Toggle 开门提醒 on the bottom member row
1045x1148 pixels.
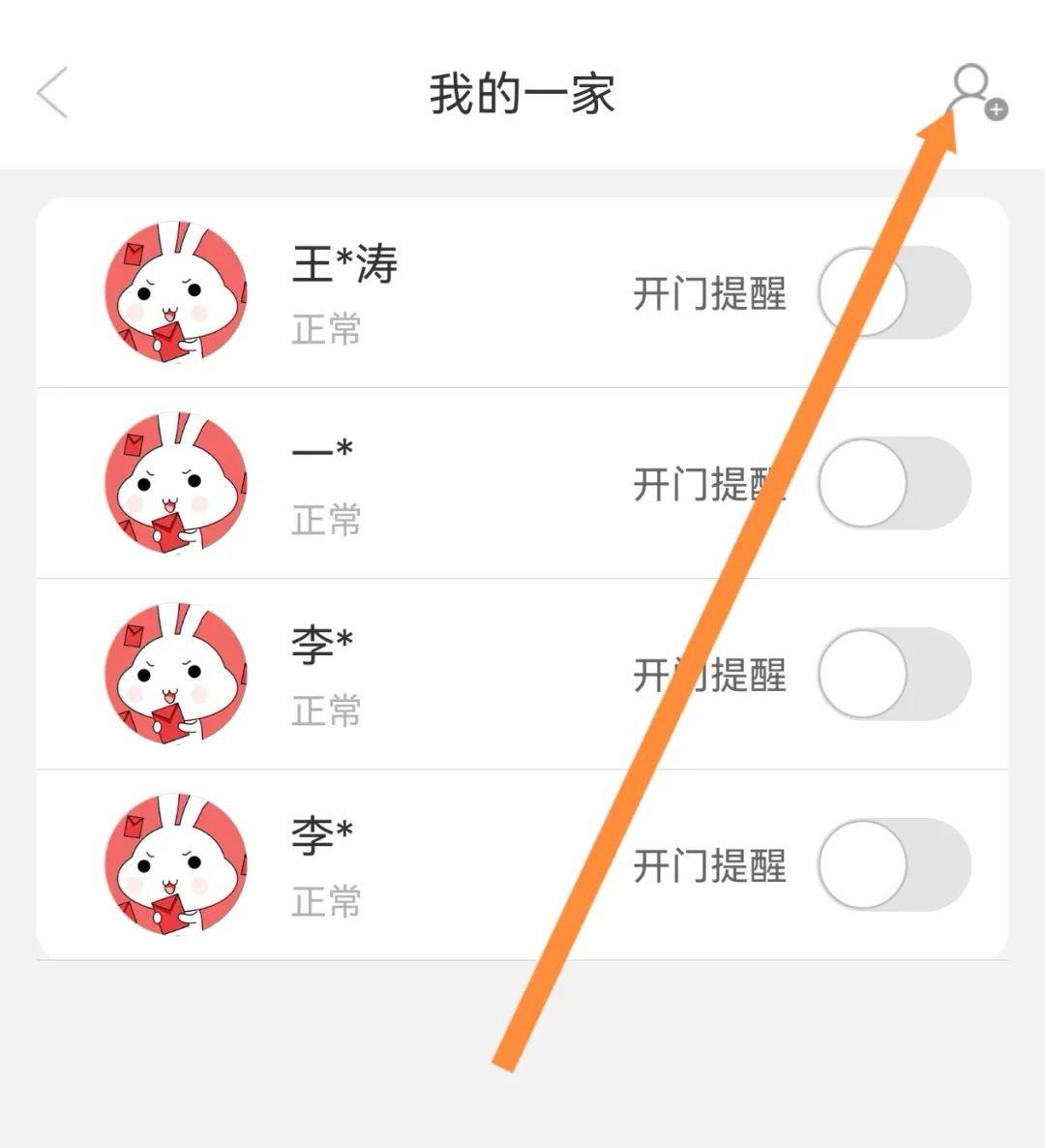(x=895, y=864)
